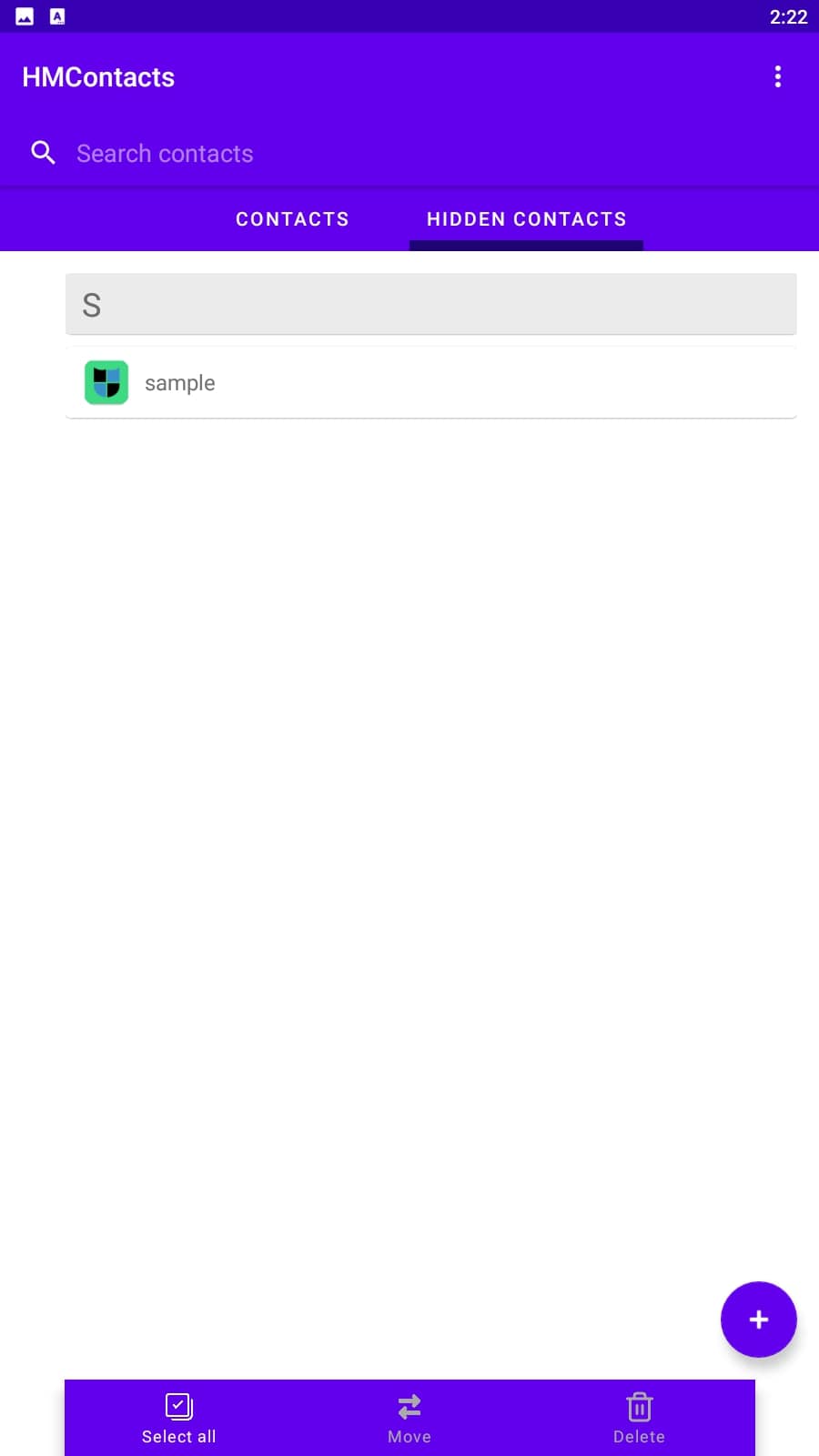Switch to the Contacts tab
Screen dimensions: 819x1456
coord(292,219)
